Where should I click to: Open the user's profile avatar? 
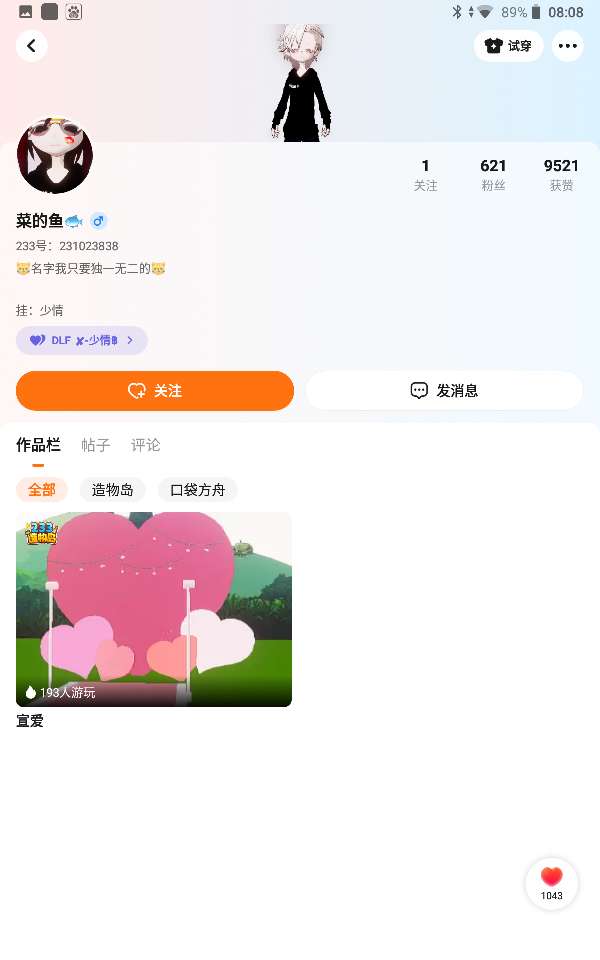pos(55,156)
